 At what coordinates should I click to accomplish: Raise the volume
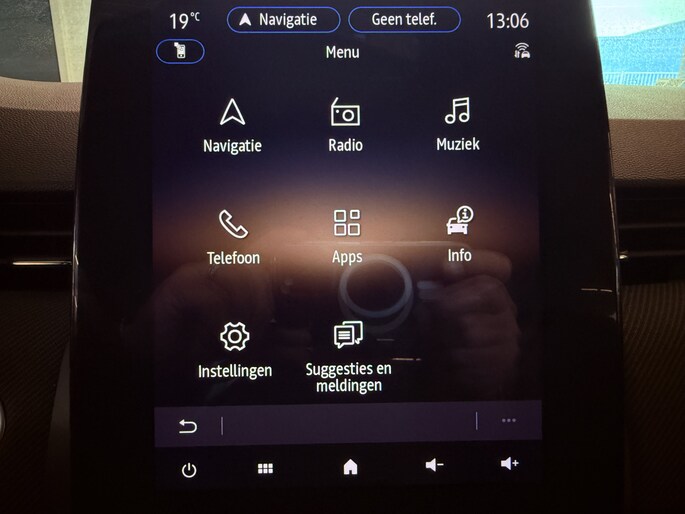coord(509,463)
